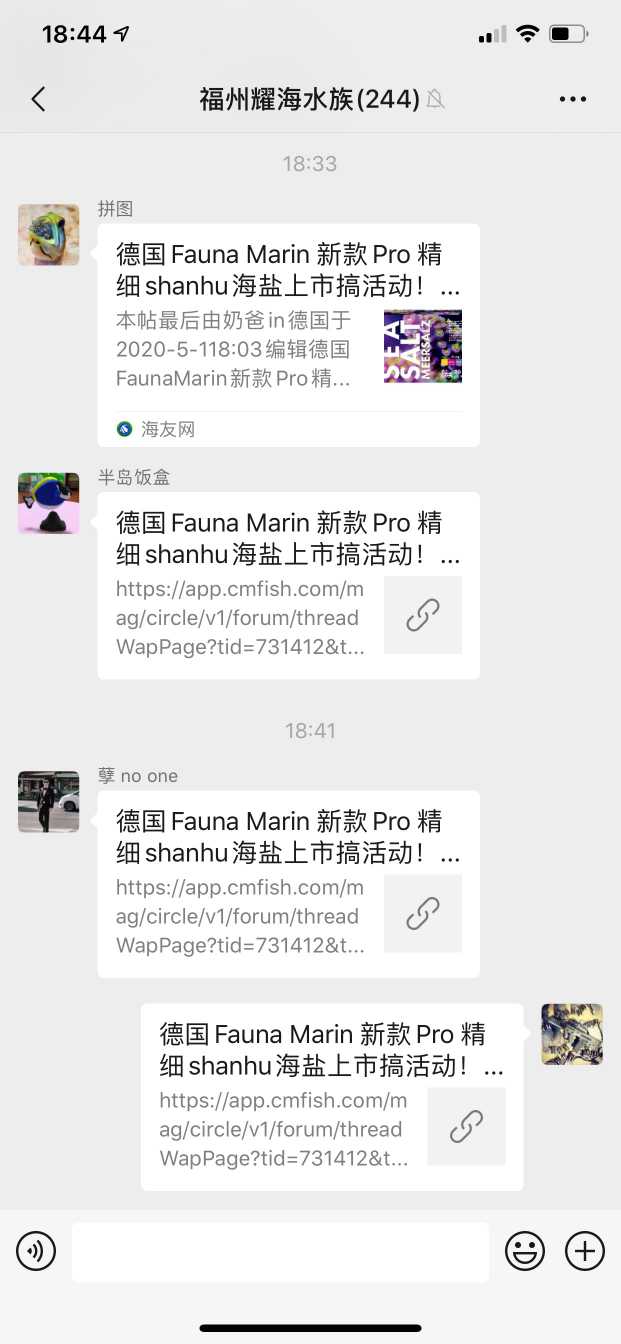View 孽 no one's profile avatar
The width and height of the screenshot is (621, 1344).
pyautogui.click(x=49, y=802)
